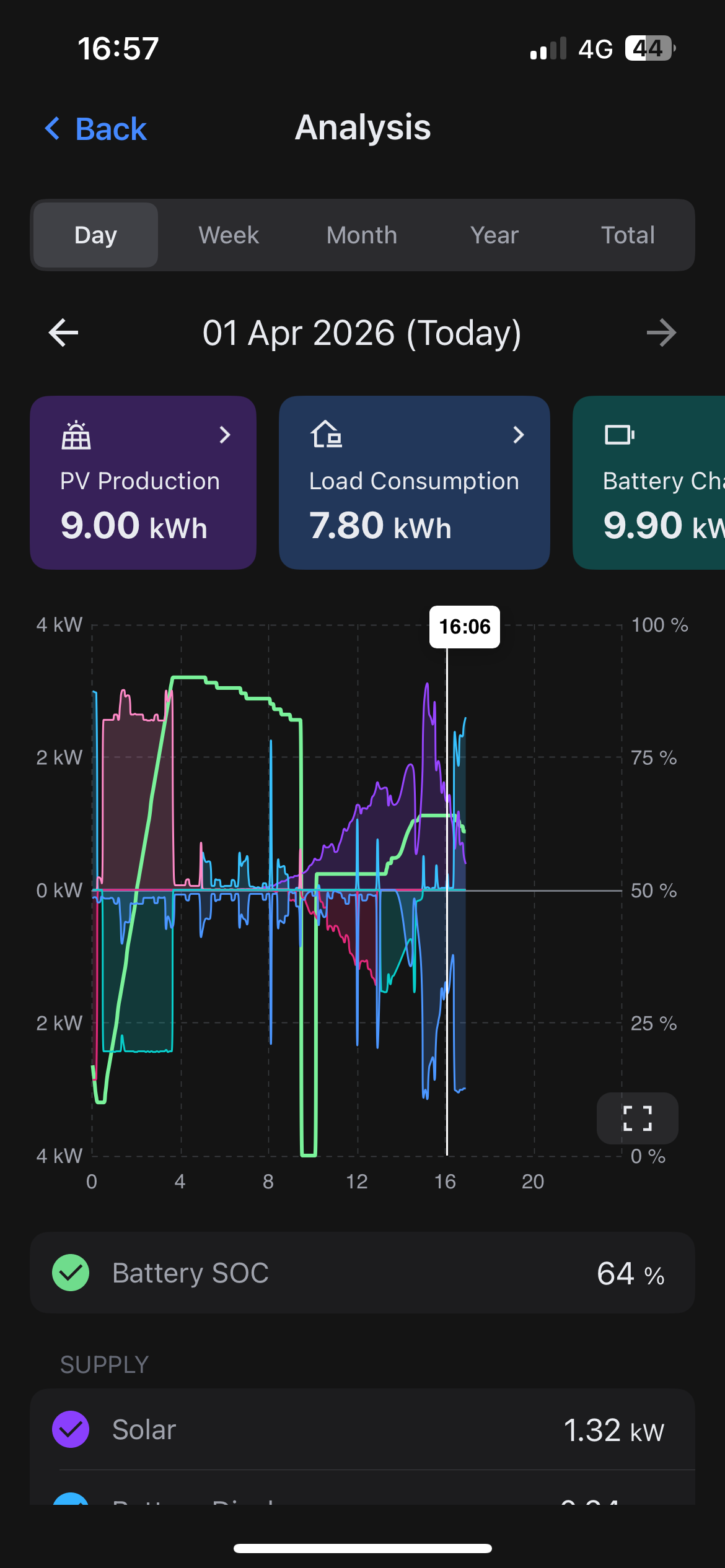The width and height of the screenshot is (725, 1568).
Task: Go back from the Analysis screen
Action: [x=96, y=129]
